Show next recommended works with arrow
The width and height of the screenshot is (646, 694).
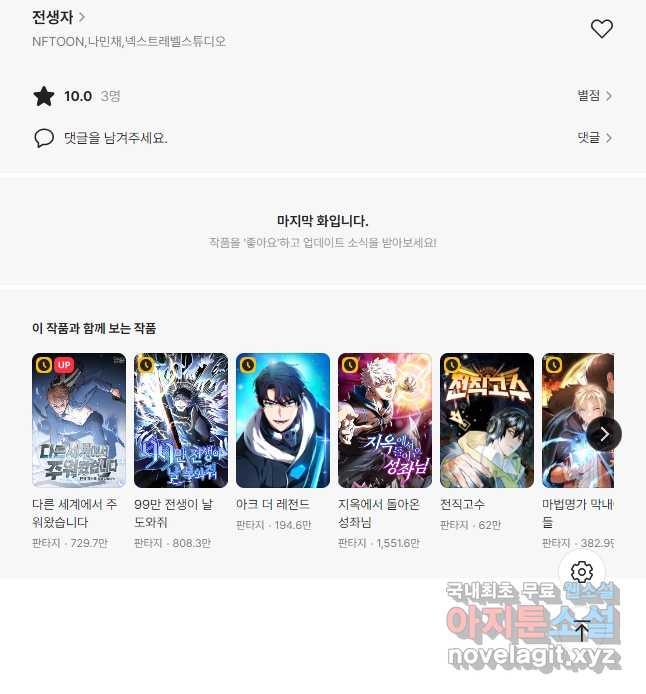pos(604,433)
